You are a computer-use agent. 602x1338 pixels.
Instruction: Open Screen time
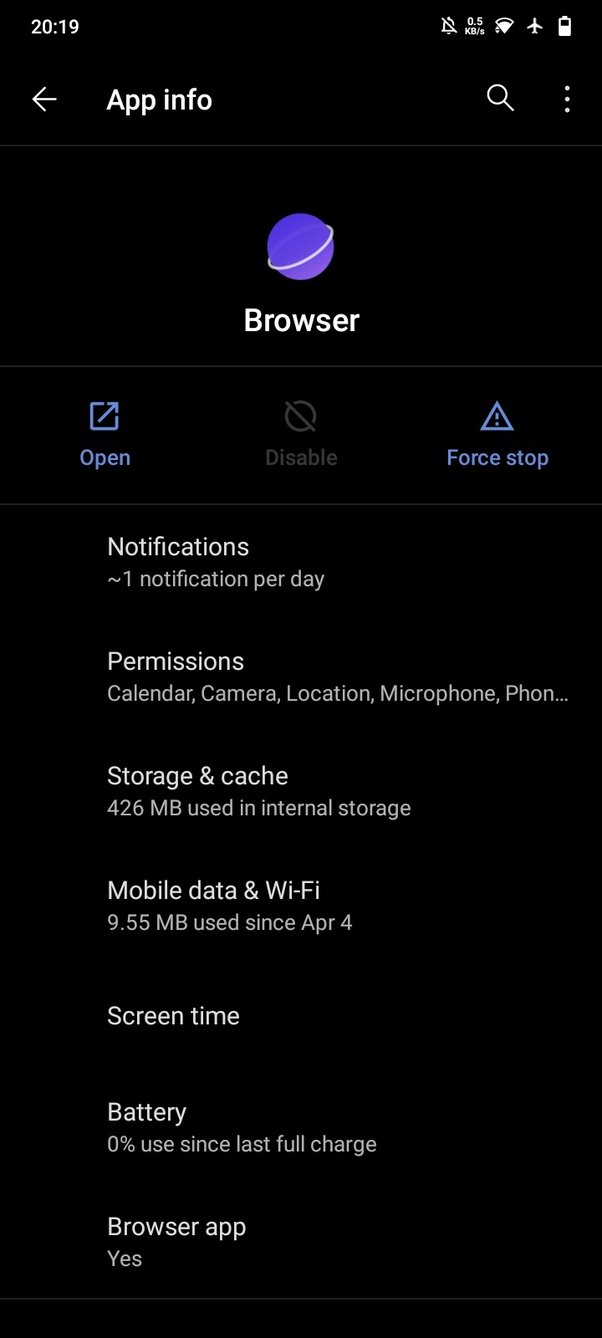[x=301, y=1016]
